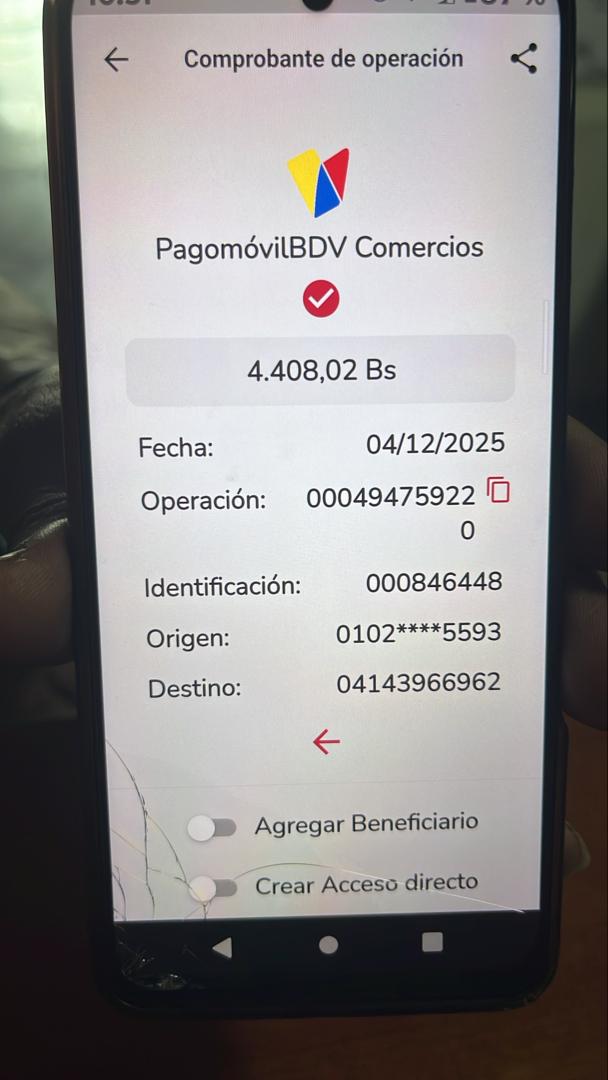Enable the Agregar Beneficiario switch

[212, 827]
